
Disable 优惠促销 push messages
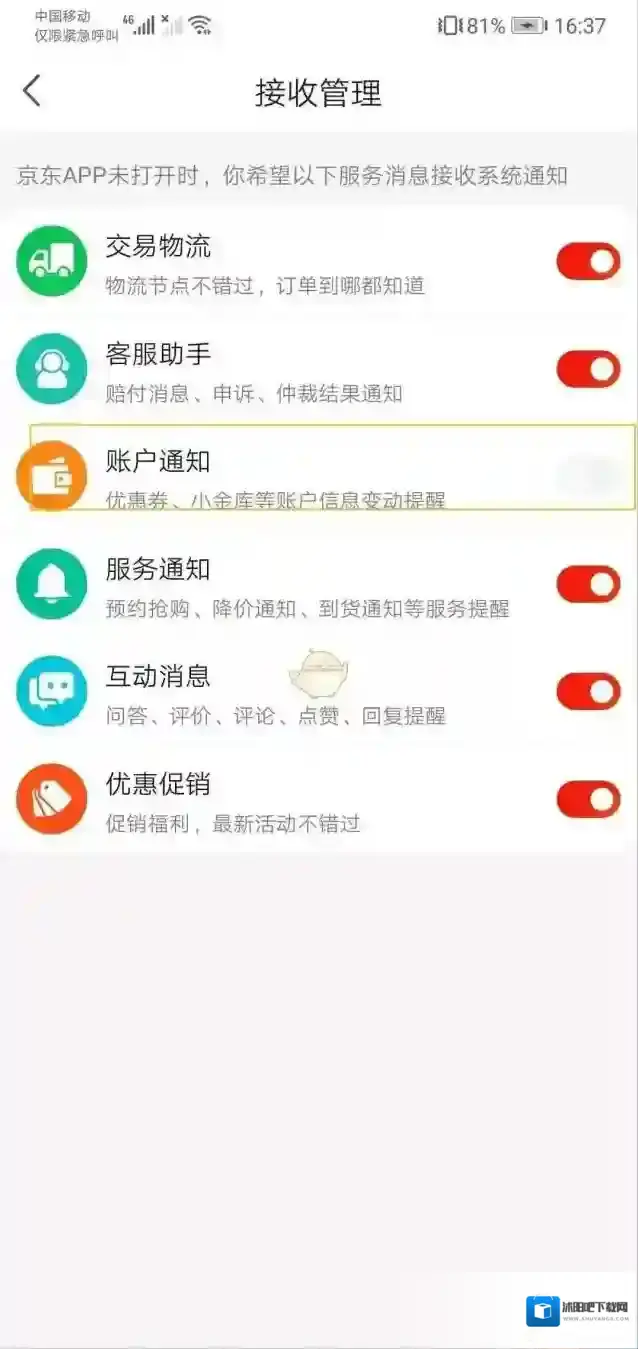588,799
